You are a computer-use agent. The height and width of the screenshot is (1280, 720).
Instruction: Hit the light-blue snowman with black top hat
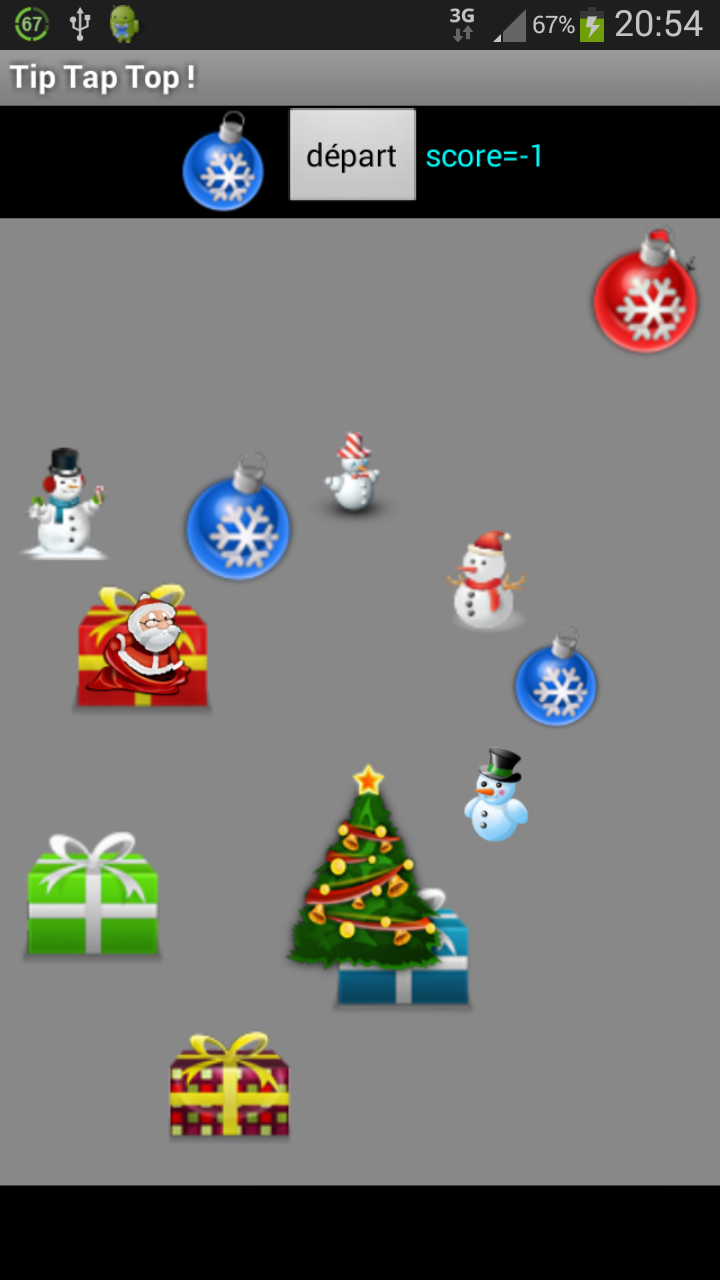(496, 798)
